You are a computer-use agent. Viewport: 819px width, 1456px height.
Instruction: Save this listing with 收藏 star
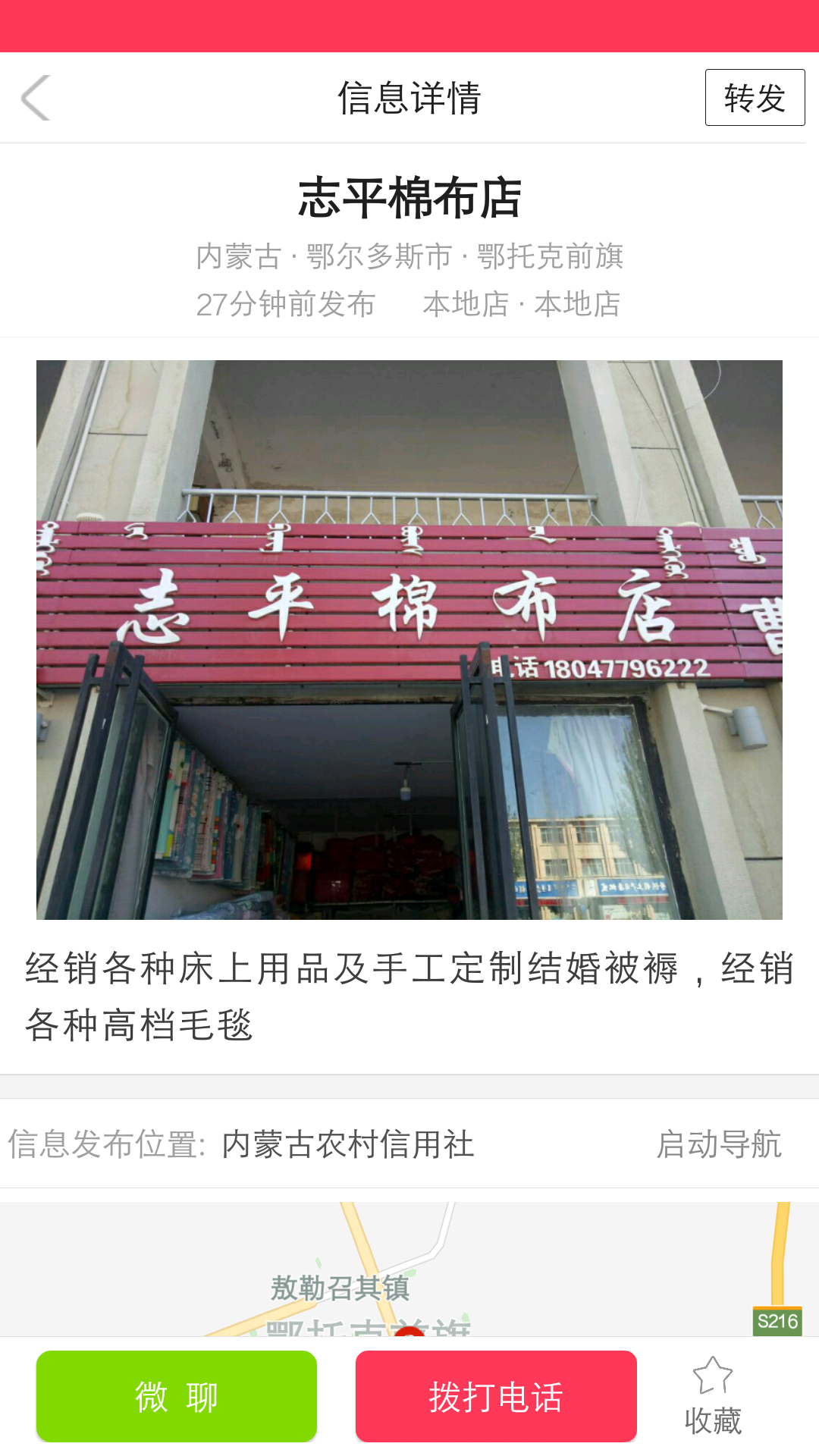[713, 1396]
